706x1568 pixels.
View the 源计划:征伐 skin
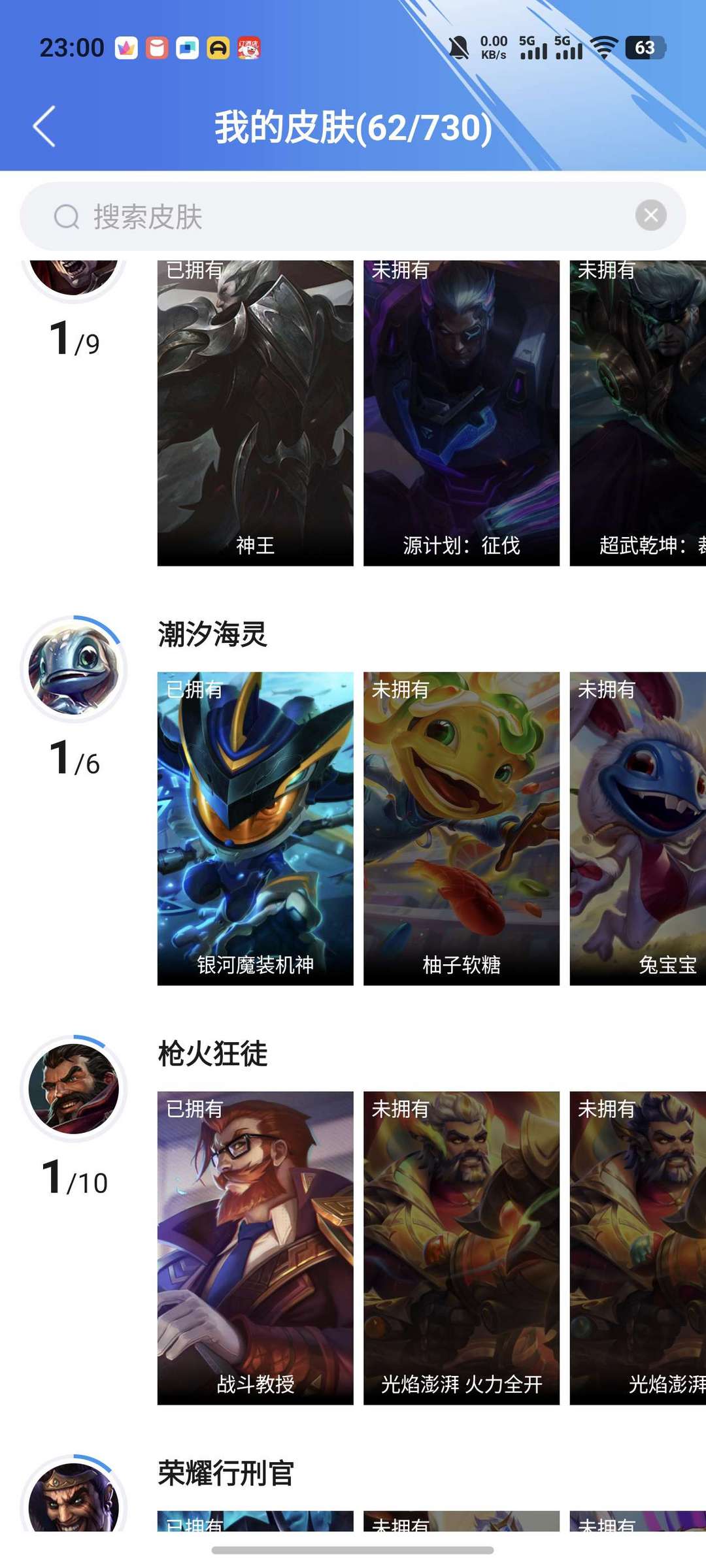(x=462, y=413)
